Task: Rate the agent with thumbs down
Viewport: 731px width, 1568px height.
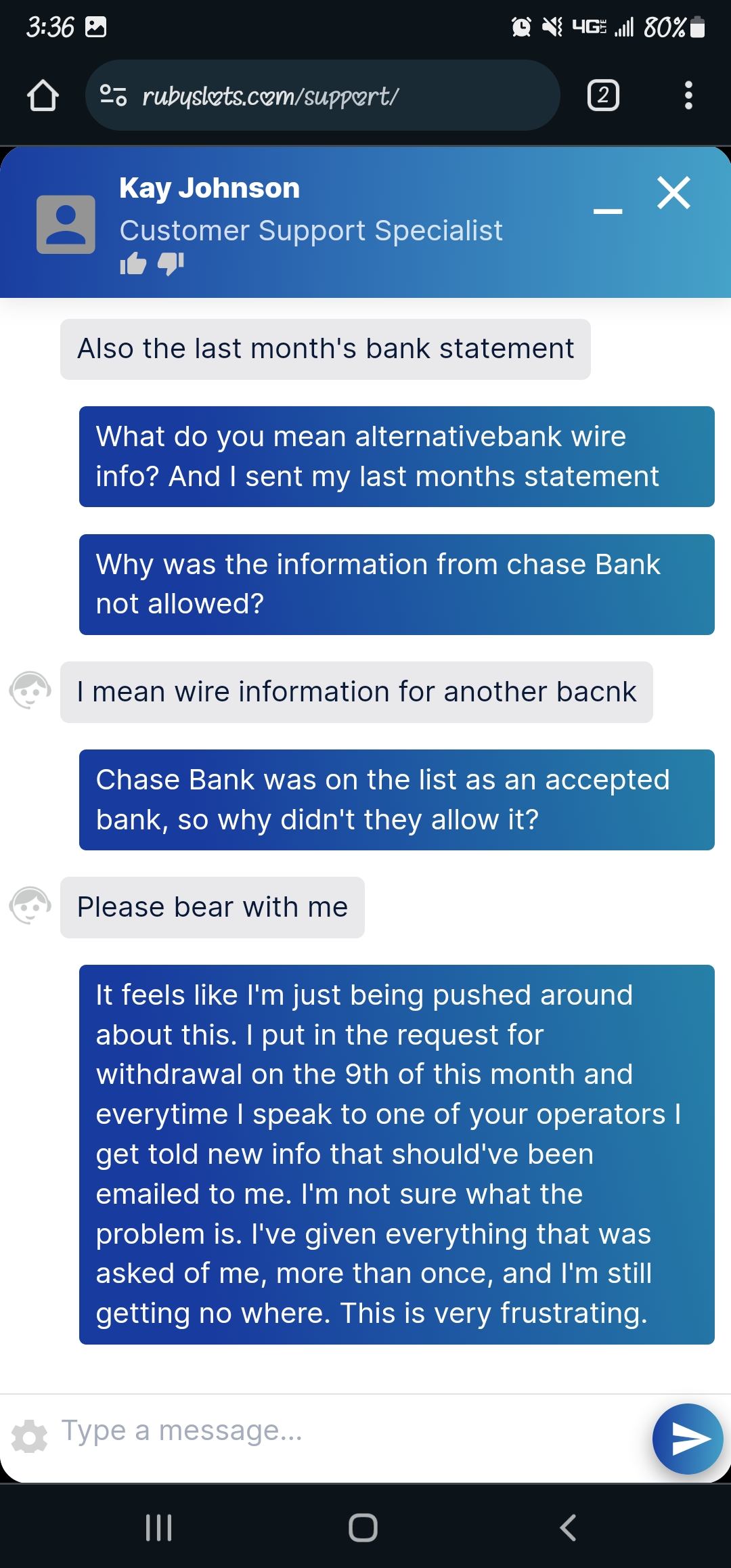Action: [171, 264]
